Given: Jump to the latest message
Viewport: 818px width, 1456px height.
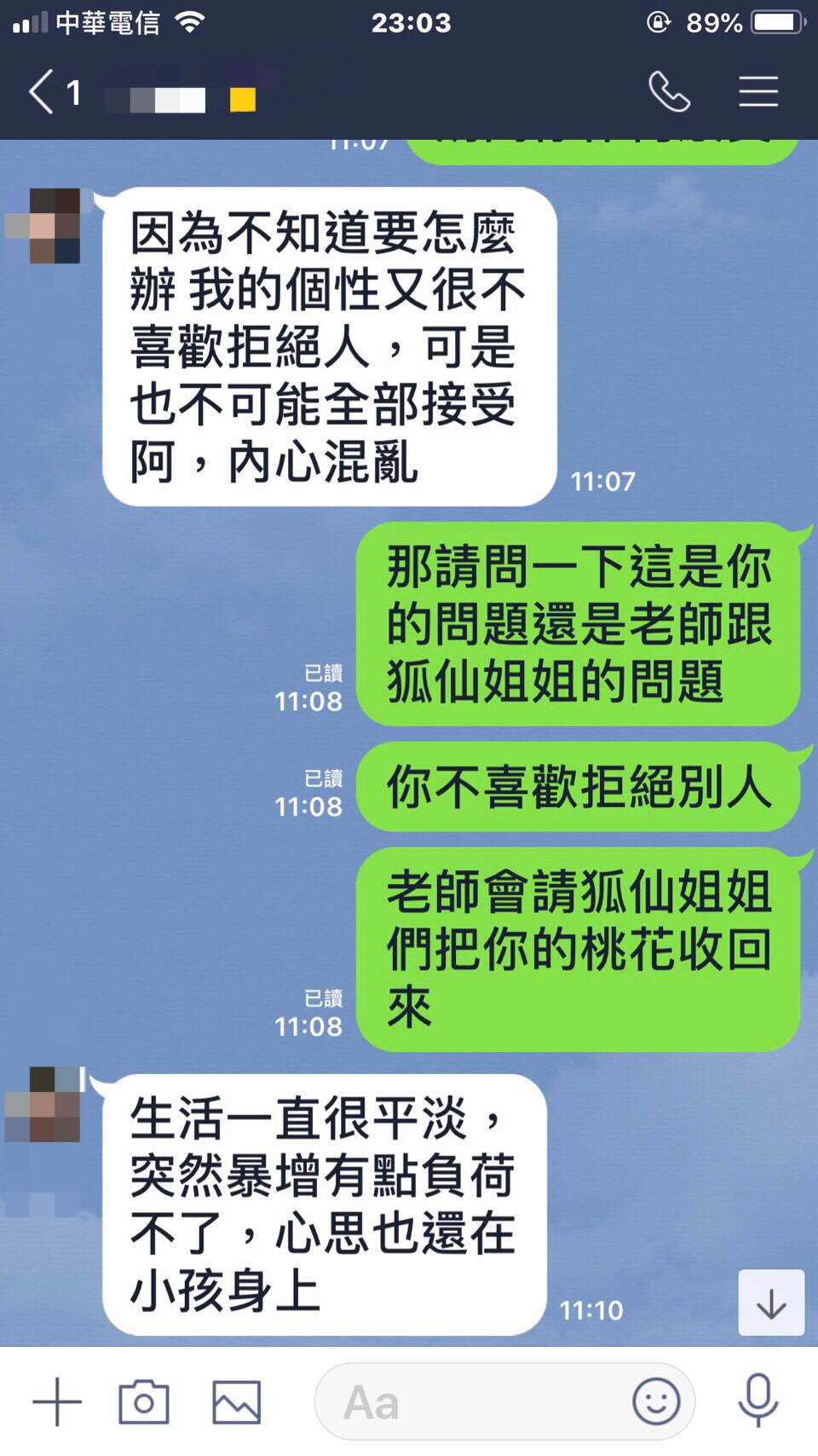Looking at the screenshot, I should pos(770,1303).
